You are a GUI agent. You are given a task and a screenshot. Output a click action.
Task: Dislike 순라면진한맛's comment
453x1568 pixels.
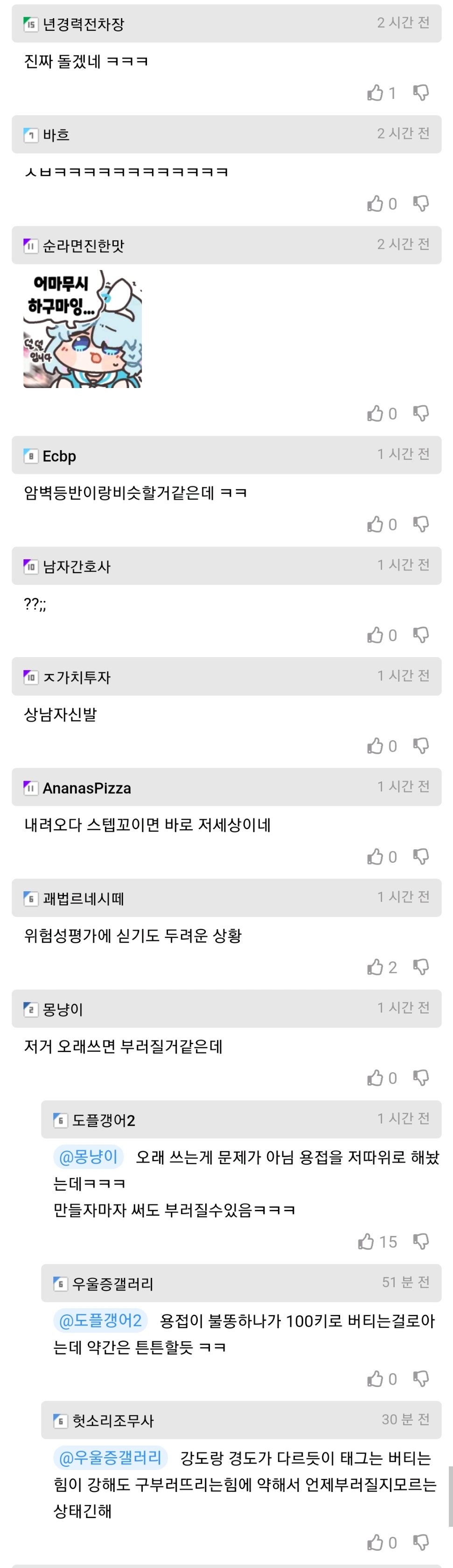pyautogui.click(x=421, y=414)
